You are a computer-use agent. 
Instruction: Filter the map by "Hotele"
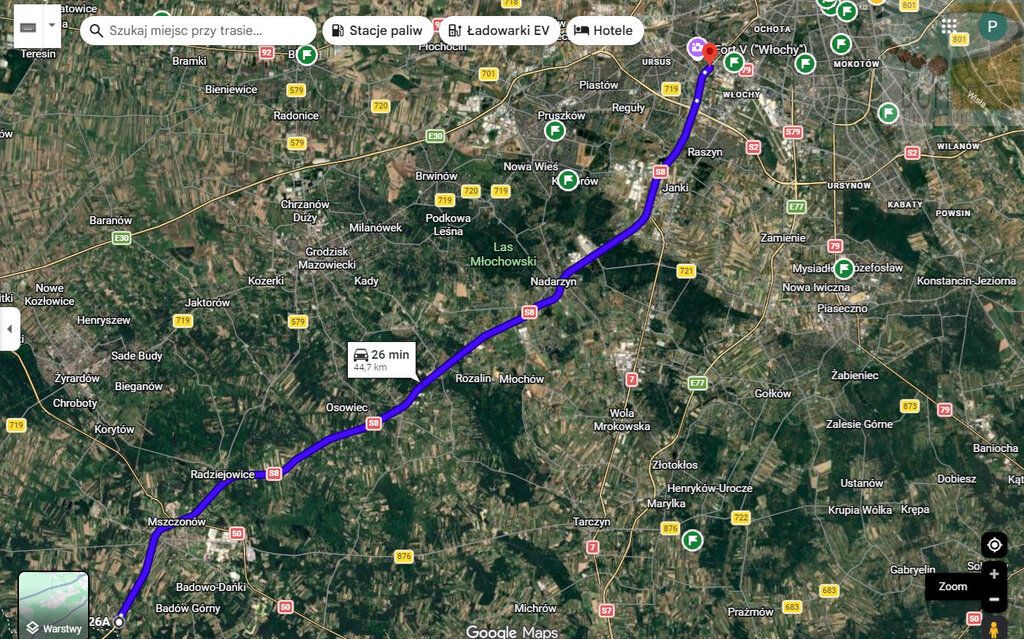[603, 30]
